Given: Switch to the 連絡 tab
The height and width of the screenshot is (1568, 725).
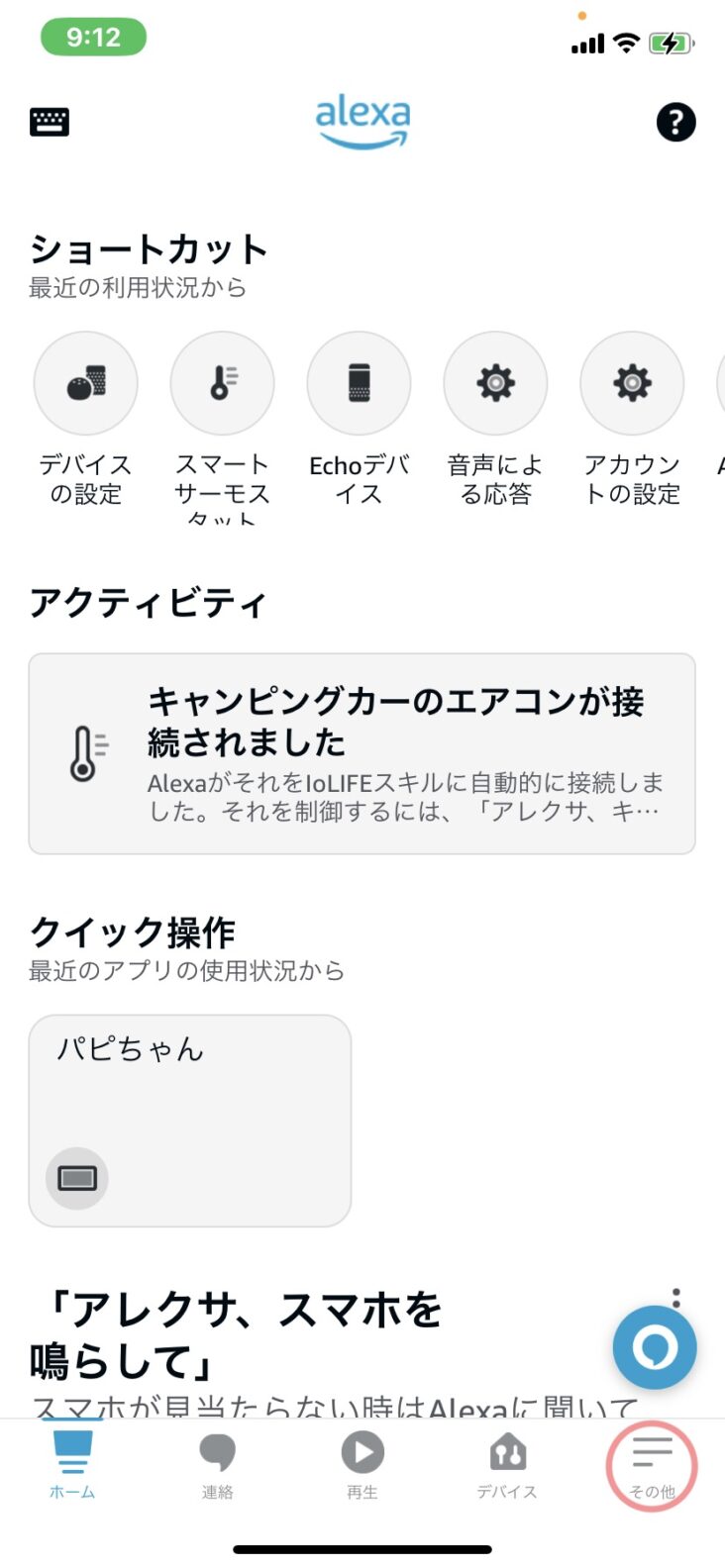Looking at the screenshot, I should (x=217, y=1464).
